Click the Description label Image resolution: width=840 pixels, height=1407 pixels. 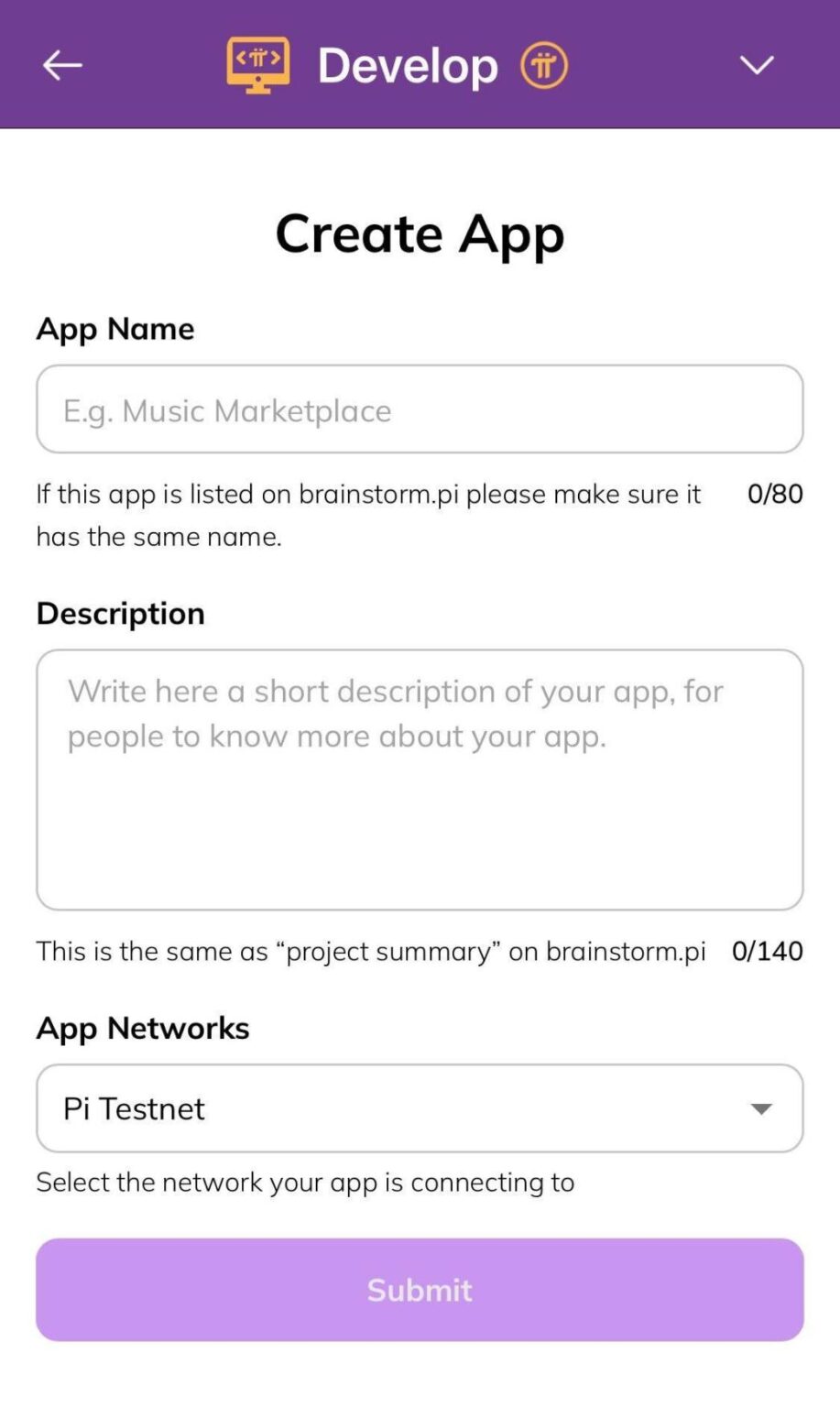pyautogui.click(x=119, y=613)
